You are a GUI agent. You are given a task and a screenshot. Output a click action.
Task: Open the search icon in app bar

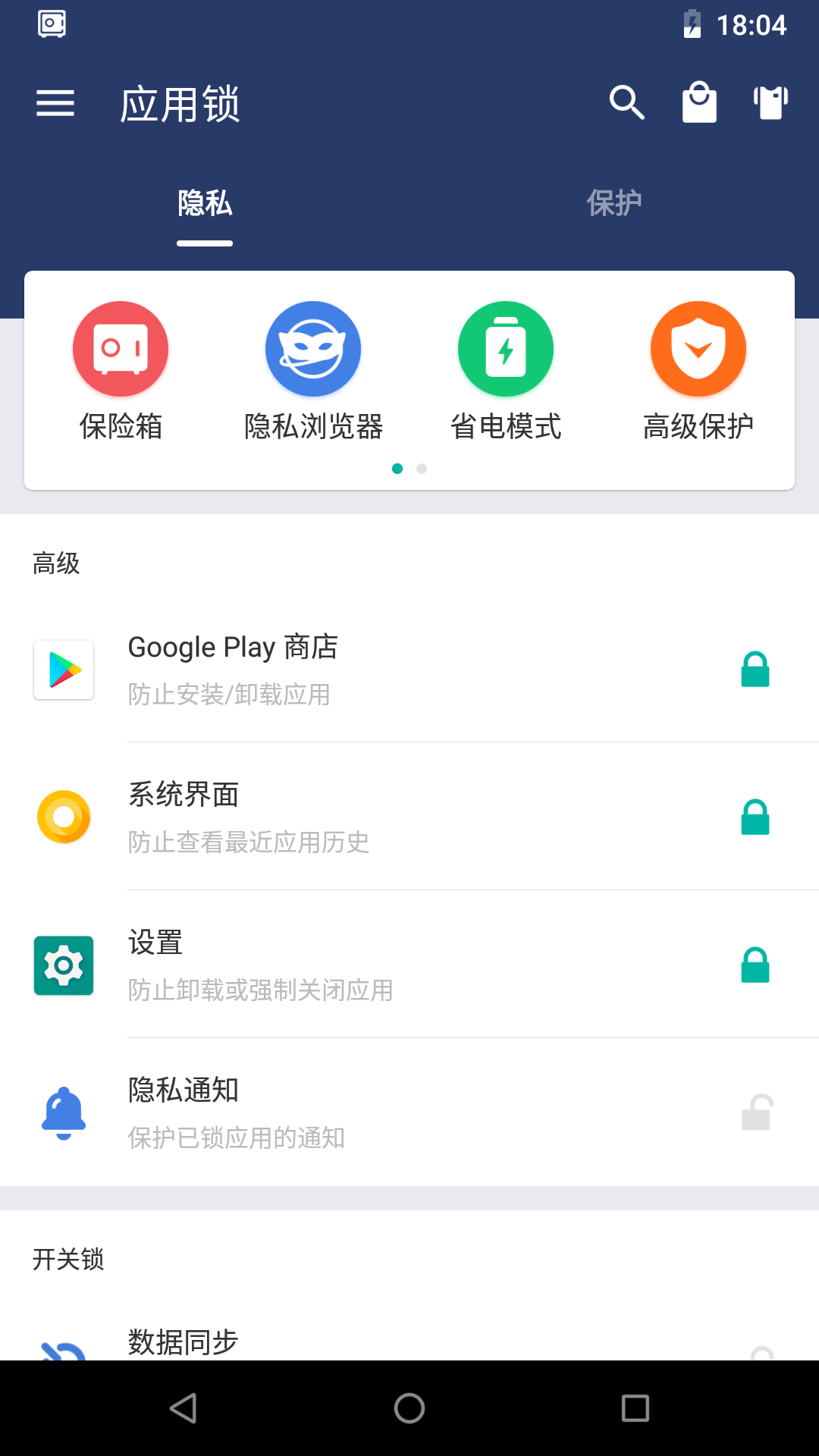click(626, 102)
